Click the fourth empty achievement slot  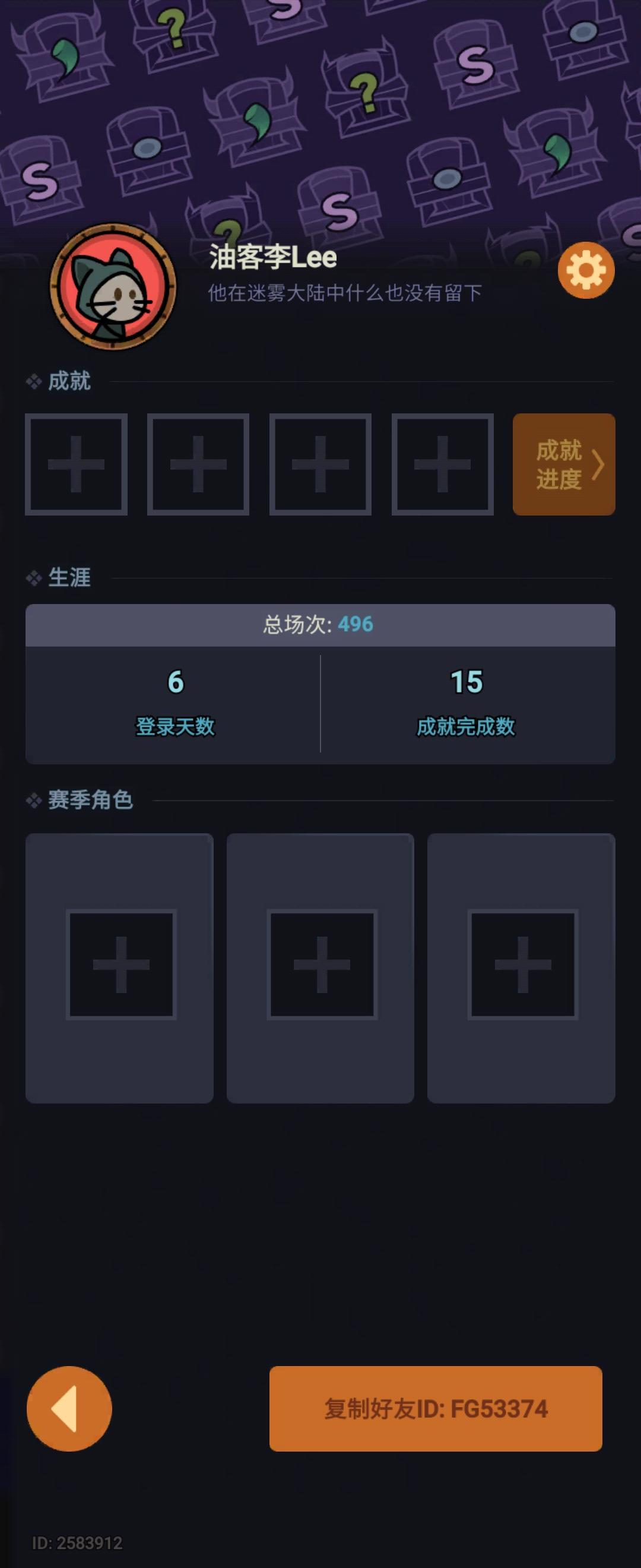(443, 463)
